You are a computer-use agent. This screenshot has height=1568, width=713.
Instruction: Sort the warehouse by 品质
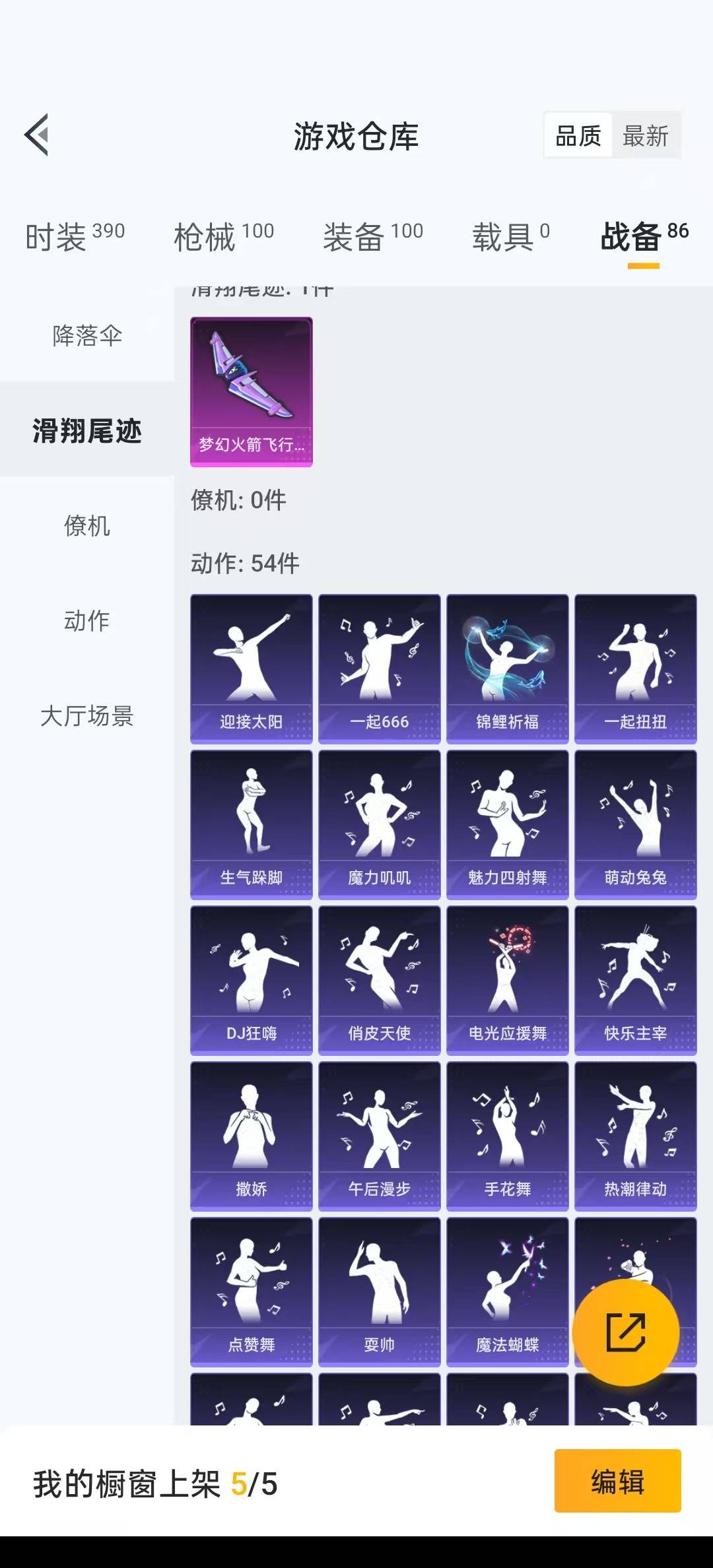tap(578, 136)
